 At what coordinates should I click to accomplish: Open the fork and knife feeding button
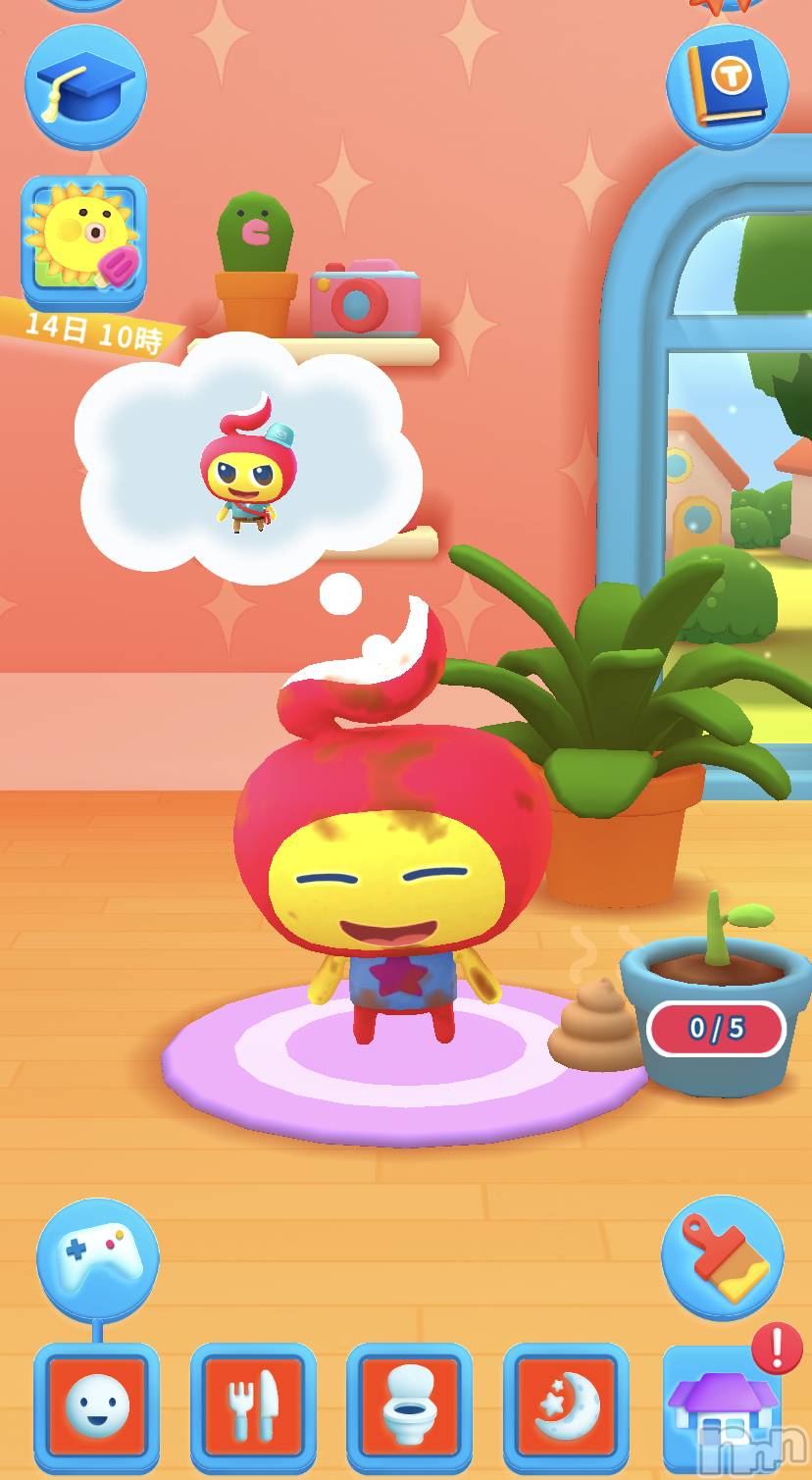(x=253, y=1405)
